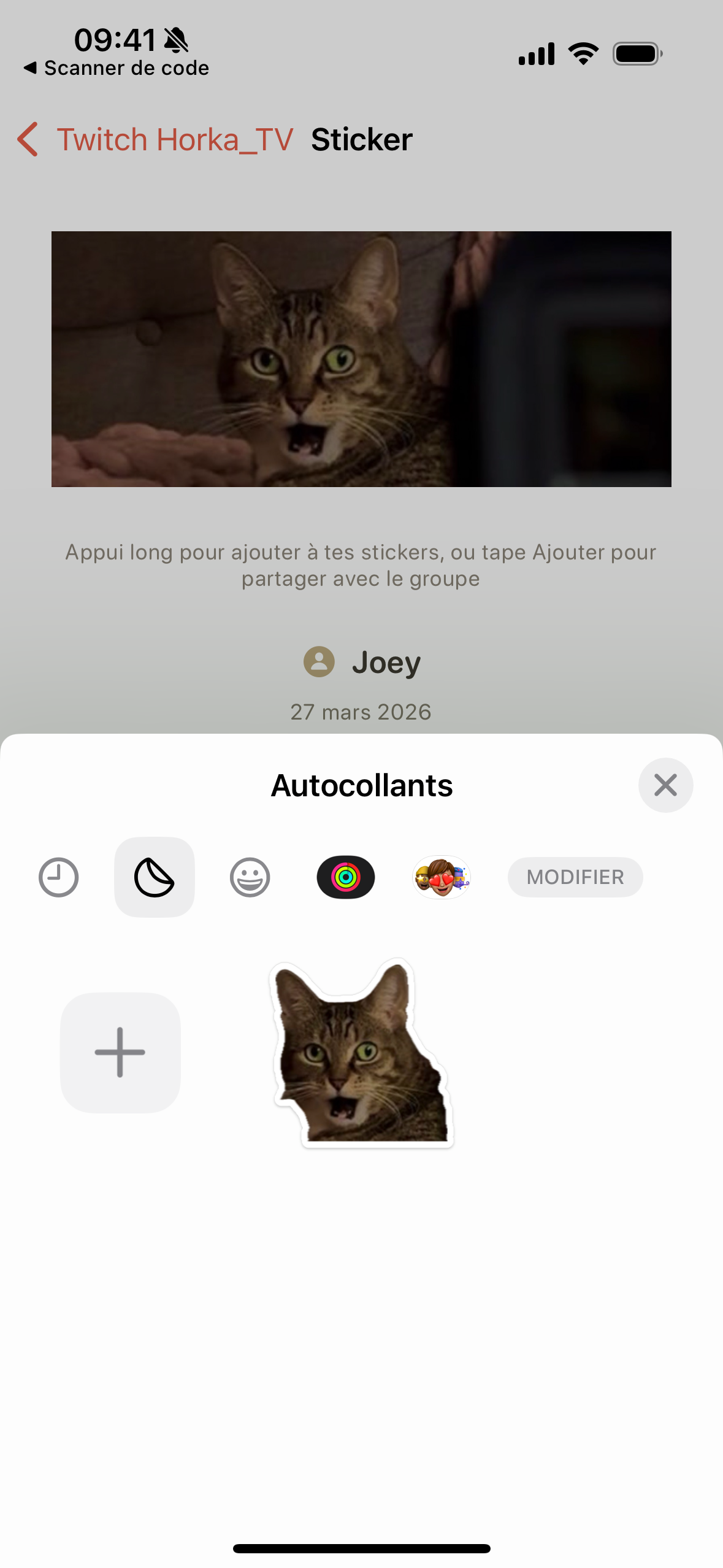The width and height of the screenshot is (723, 1568).
Task: Open recent stickers clock tab
Action: (x=59, y=877)
